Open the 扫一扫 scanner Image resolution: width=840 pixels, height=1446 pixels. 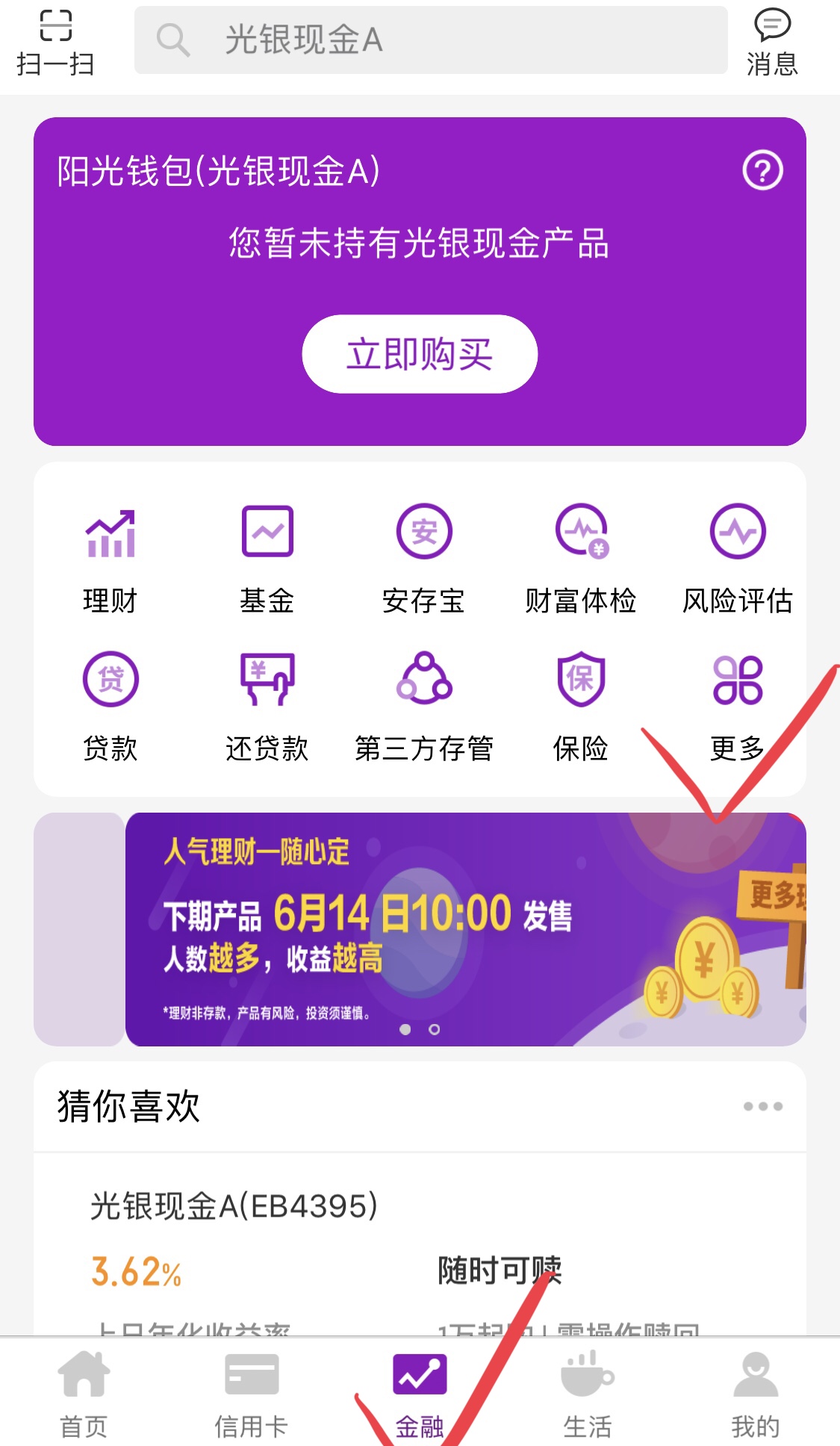tap(55, 43)
